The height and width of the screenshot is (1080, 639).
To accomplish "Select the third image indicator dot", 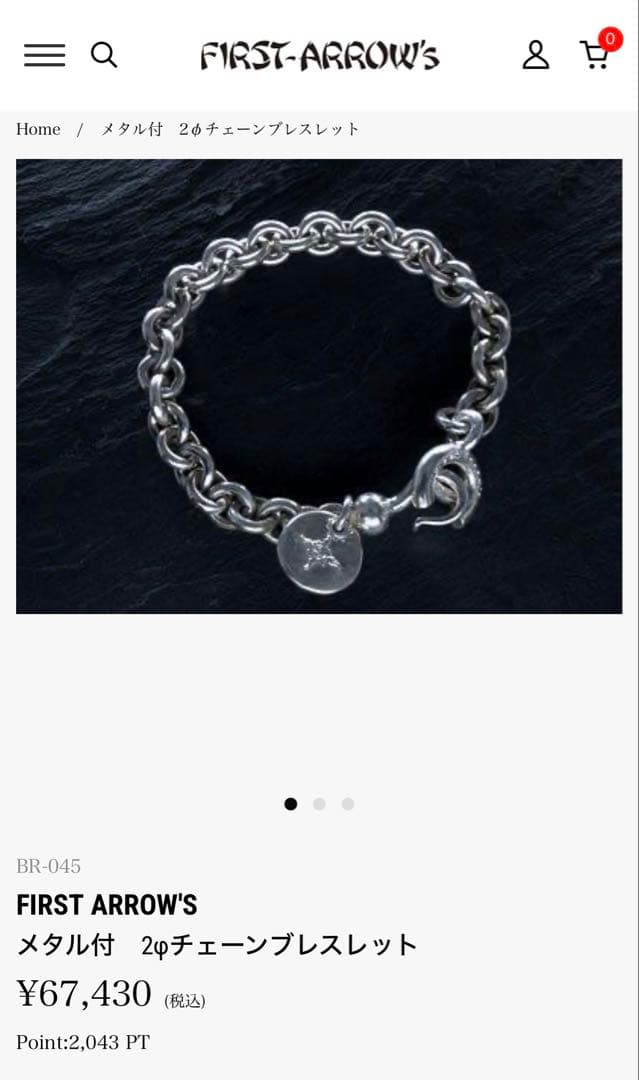I will (x=347, y=804).
